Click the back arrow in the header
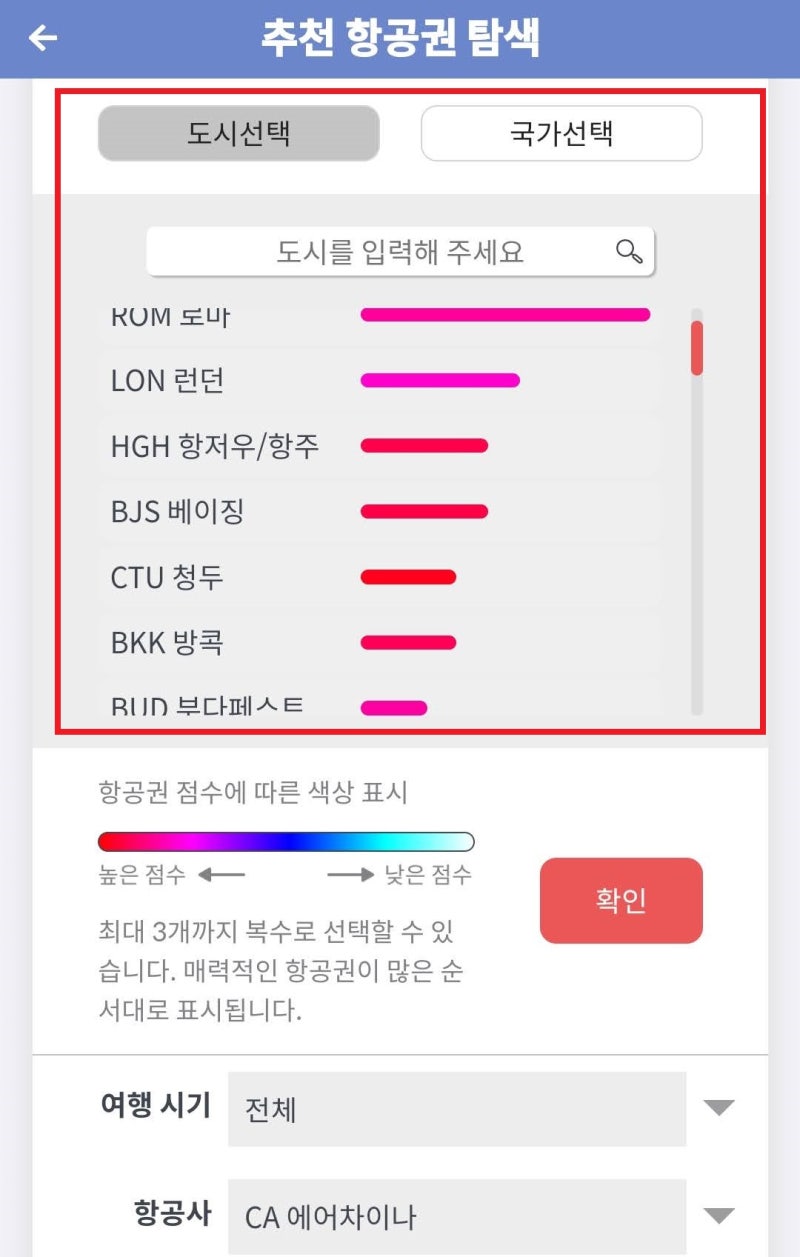 click(42, 38)
